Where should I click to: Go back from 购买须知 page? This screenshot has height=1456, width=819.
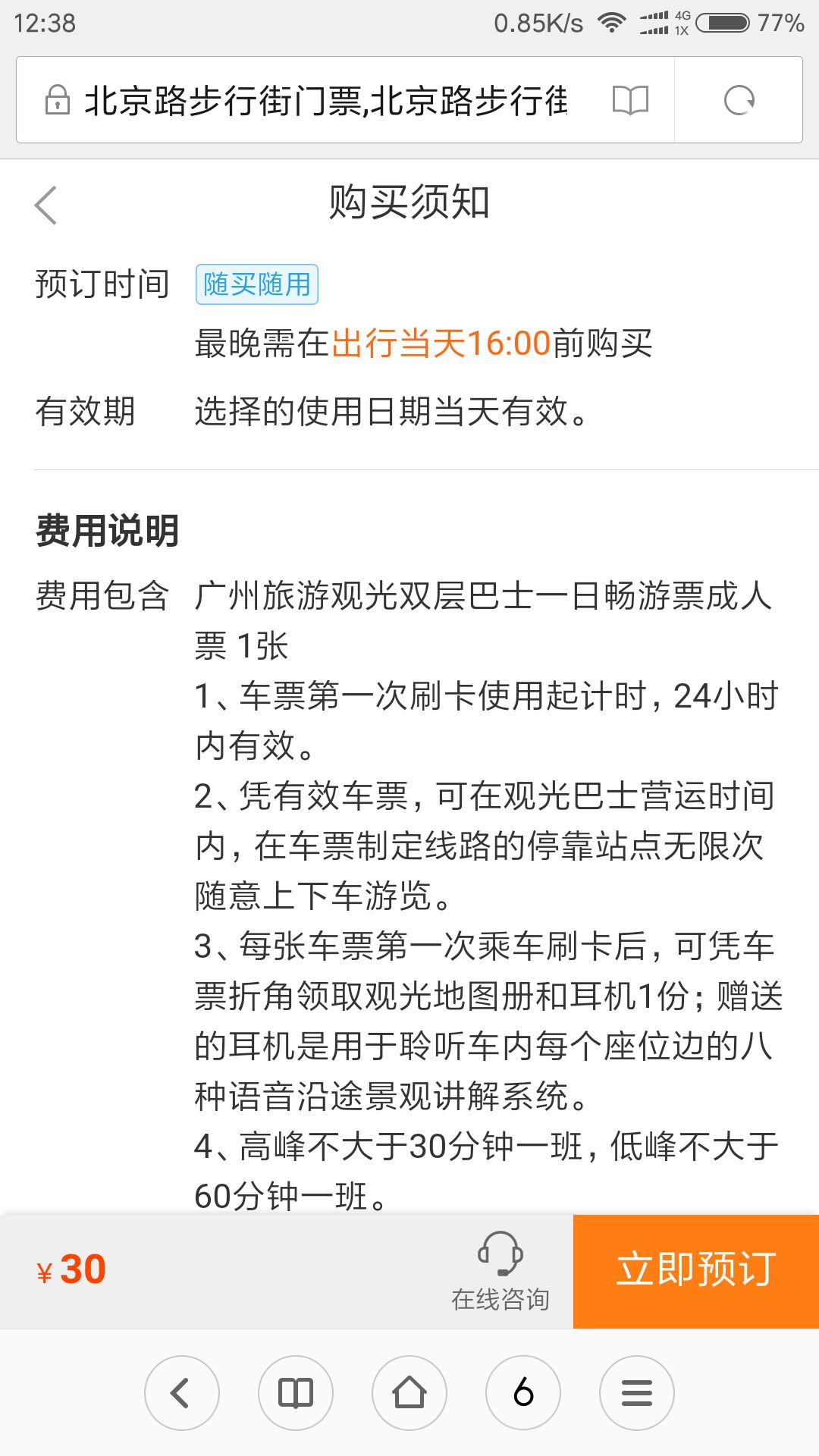click(x=46, y=205)
